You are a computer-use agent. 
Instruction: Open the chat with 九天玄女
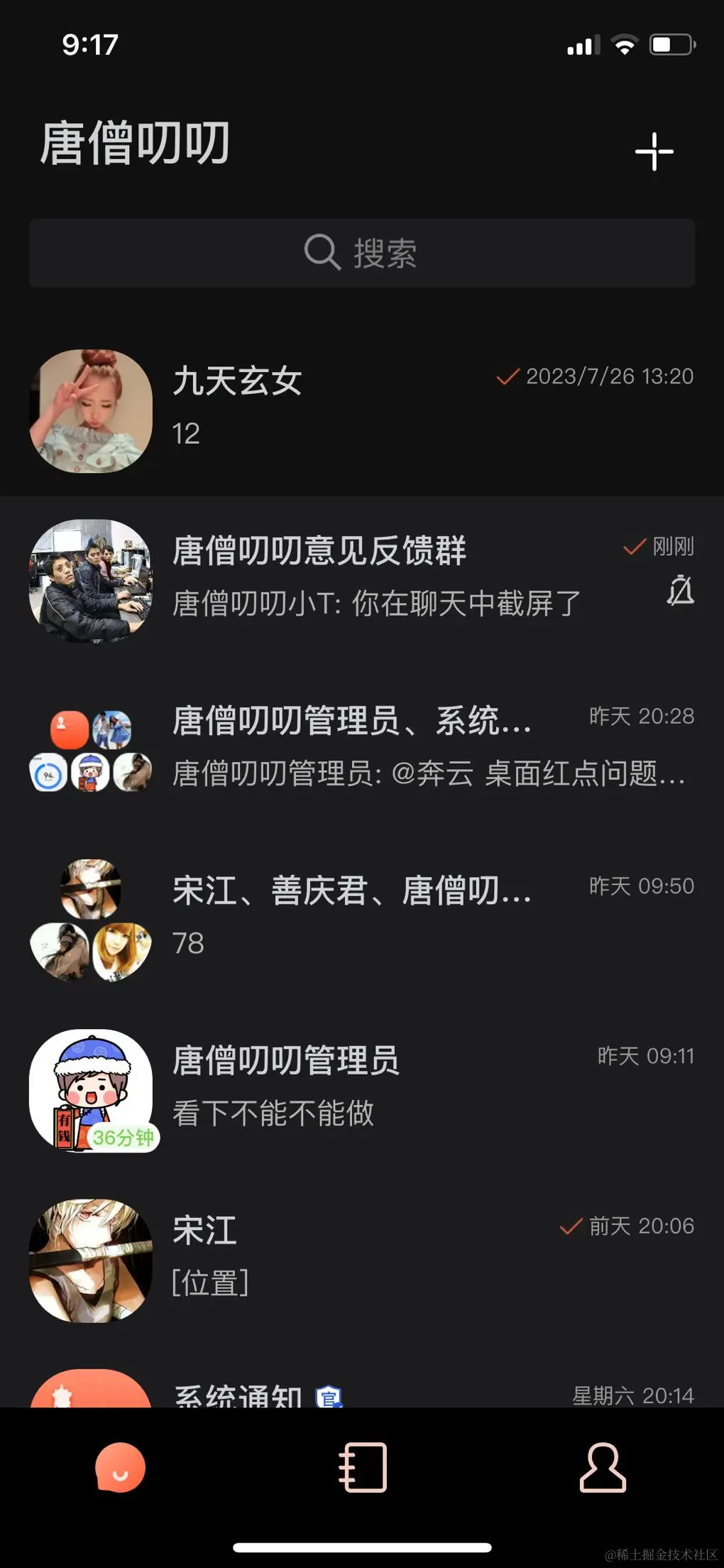point(362,410)
